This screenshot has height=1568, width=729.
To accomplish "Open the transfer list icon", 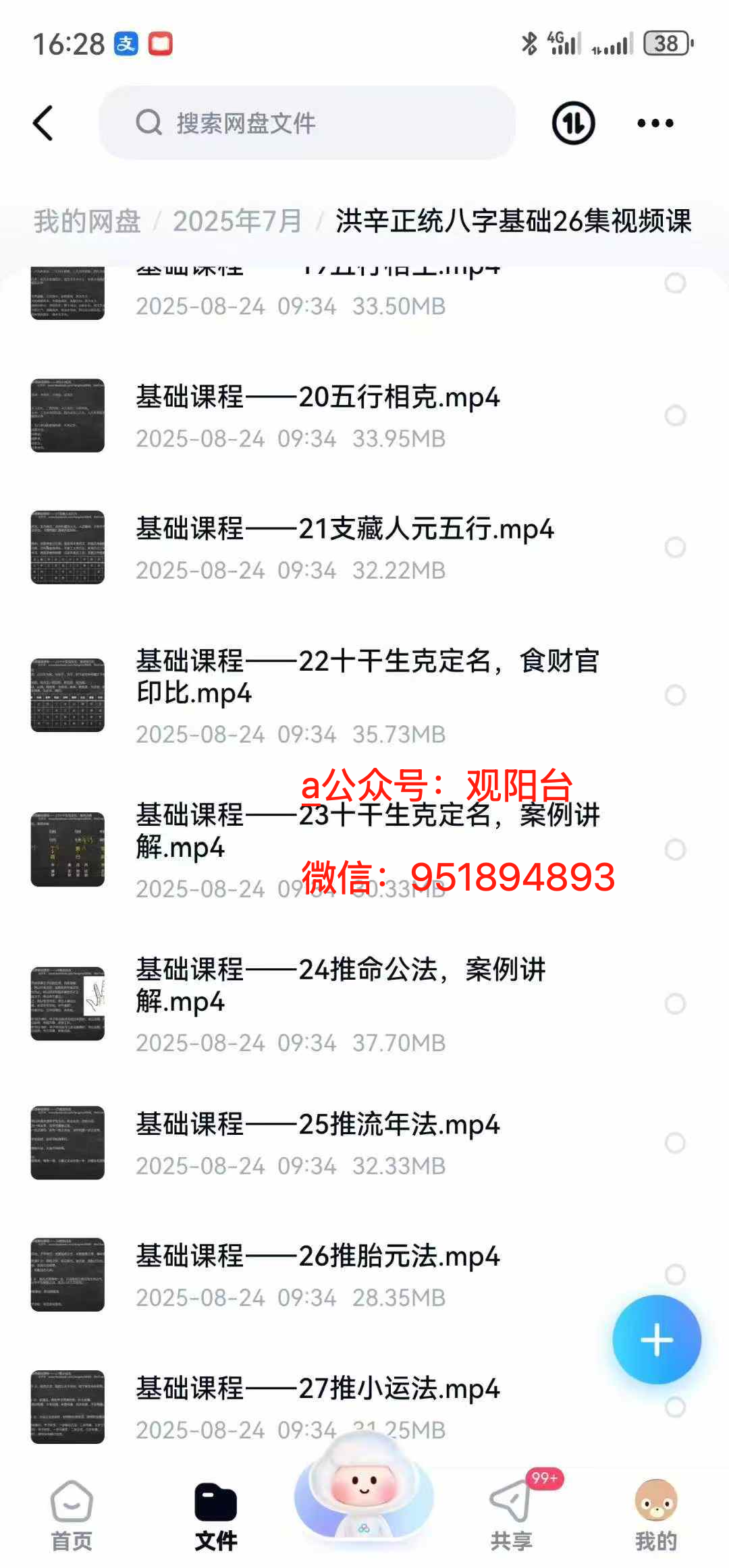I will click(x=573, y=123).
